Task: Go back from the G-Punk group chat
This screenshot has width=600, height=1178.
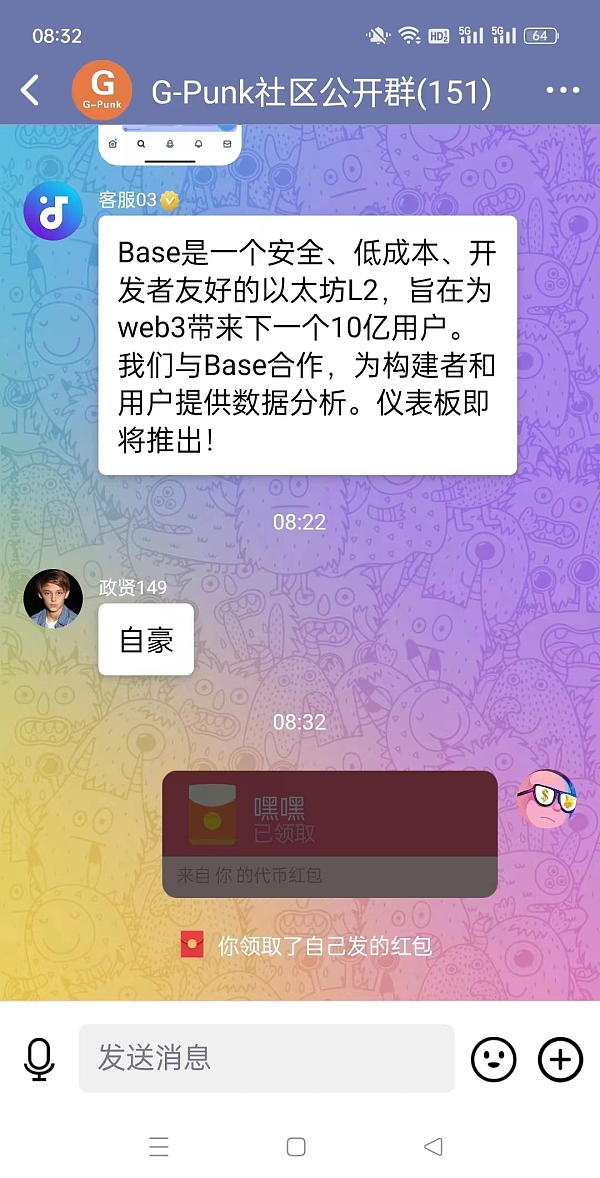Action: [x=31, y=92]
